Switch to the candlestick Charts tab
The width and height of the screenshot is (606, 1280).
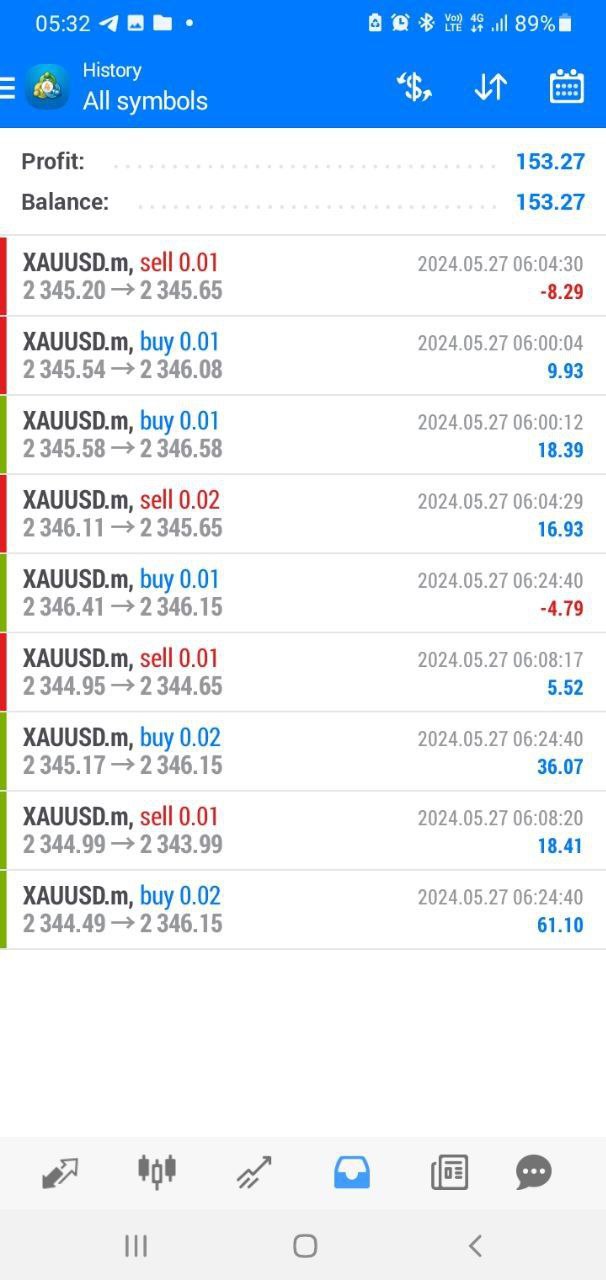point(157,1170)
